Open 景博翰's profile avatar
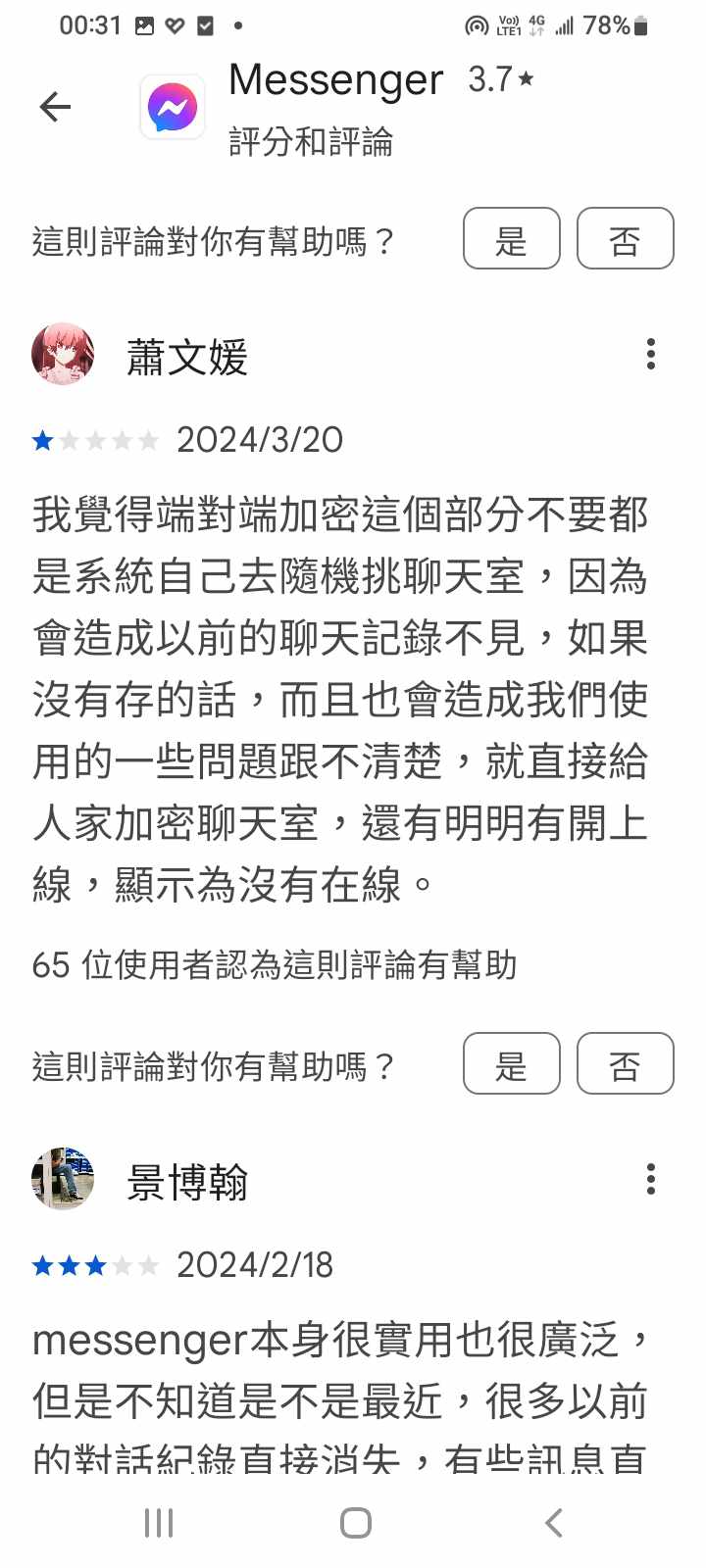Image resolution: width=706 pixels, height=1568 pixels. pyautogui.click(x=63, y=1179)
